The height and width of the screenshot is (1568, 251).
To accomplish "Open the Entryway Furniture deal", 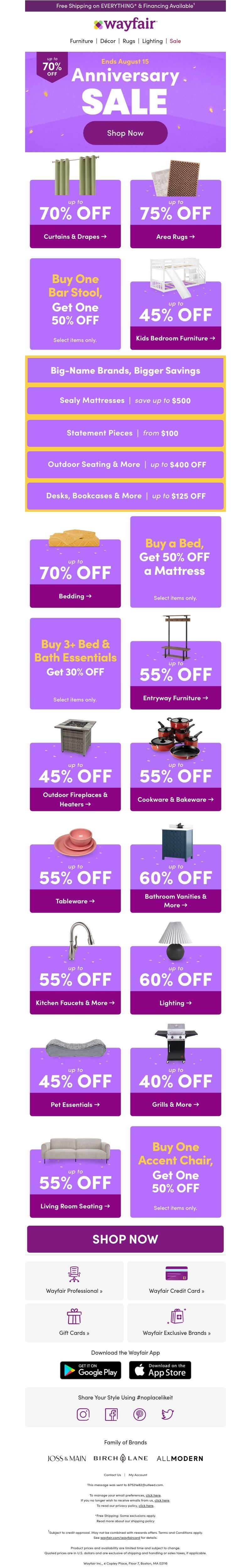I will pyautogui.click(x=175, y=698).
